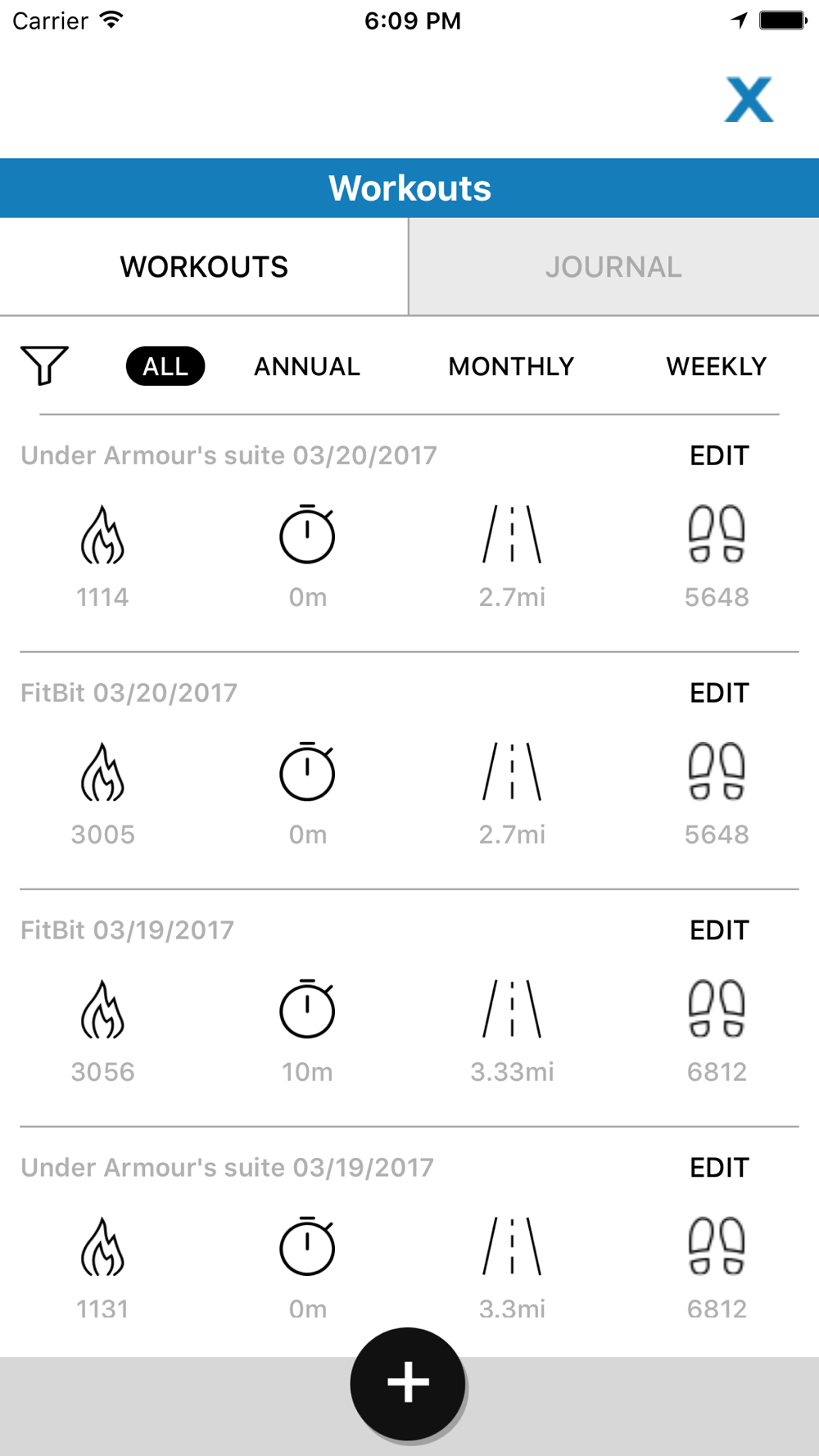Image resolution: width=819 pixels, height=1456 pixels.
Task: Select the Workouts tab
Action: [x=204, y=267]
